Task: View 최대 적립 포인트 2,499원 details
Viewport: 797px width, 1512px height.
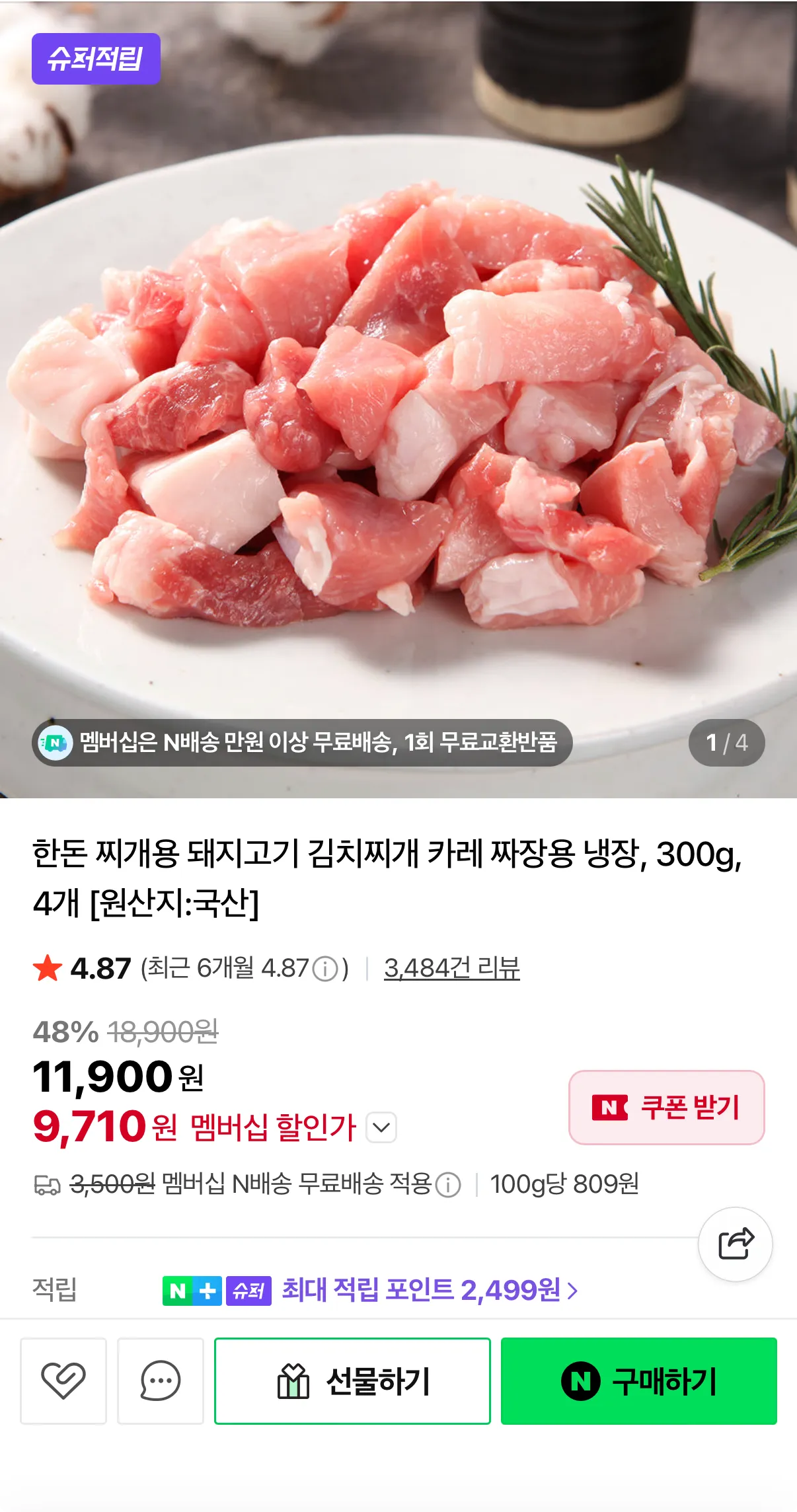Action: (x=430, y=1289)
